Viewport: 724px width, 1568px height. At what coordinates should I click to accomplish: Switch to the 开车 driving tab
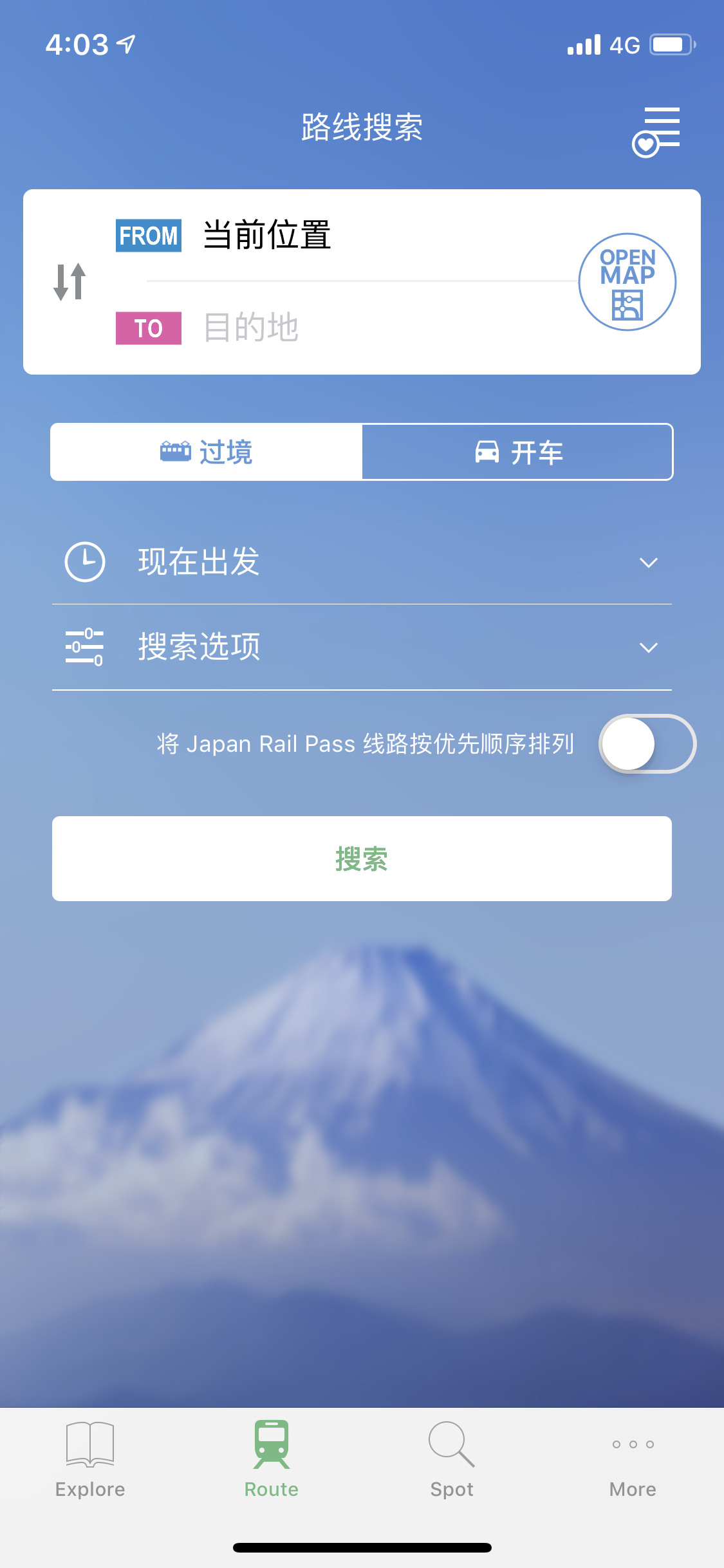point(517,452)
